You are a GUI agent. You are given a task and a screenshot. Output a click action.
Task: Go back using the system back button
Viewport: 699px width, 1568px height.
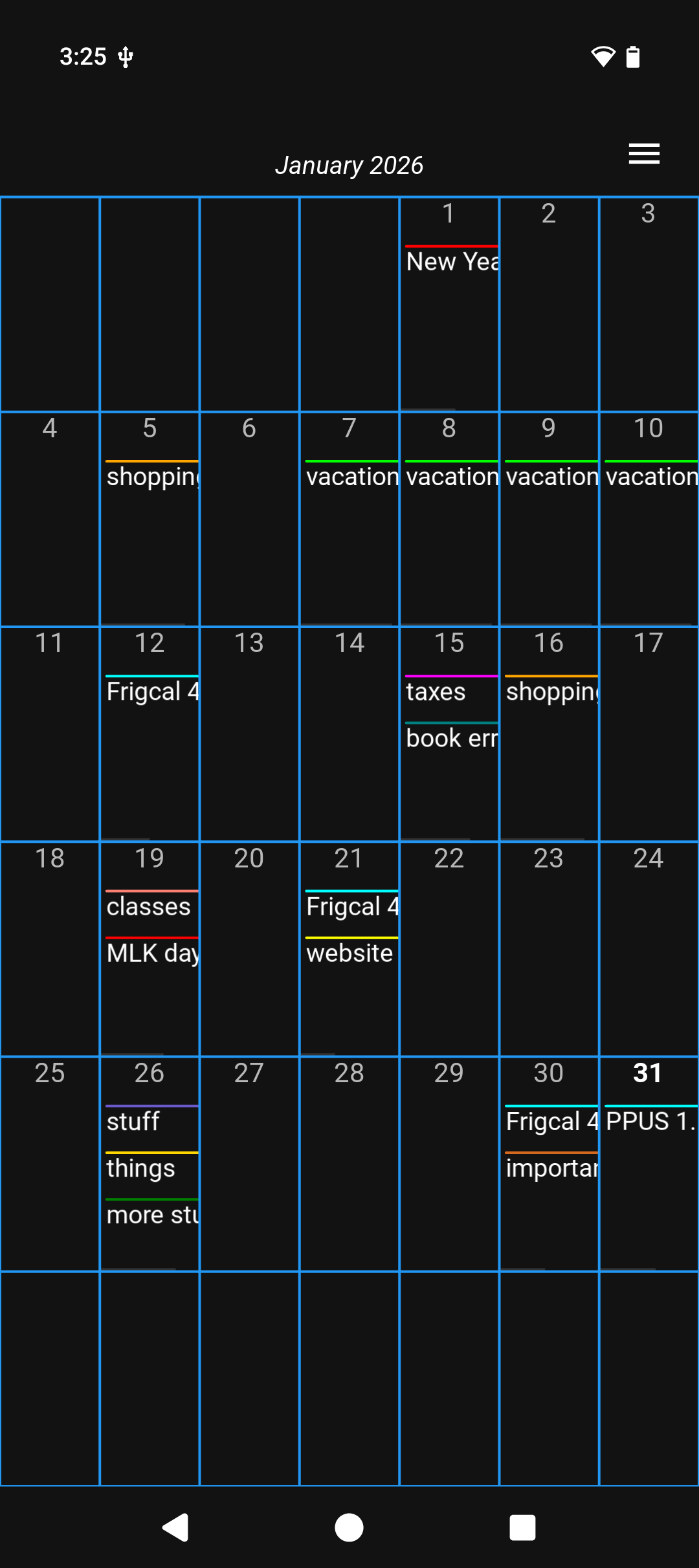tap(175, 1528)
